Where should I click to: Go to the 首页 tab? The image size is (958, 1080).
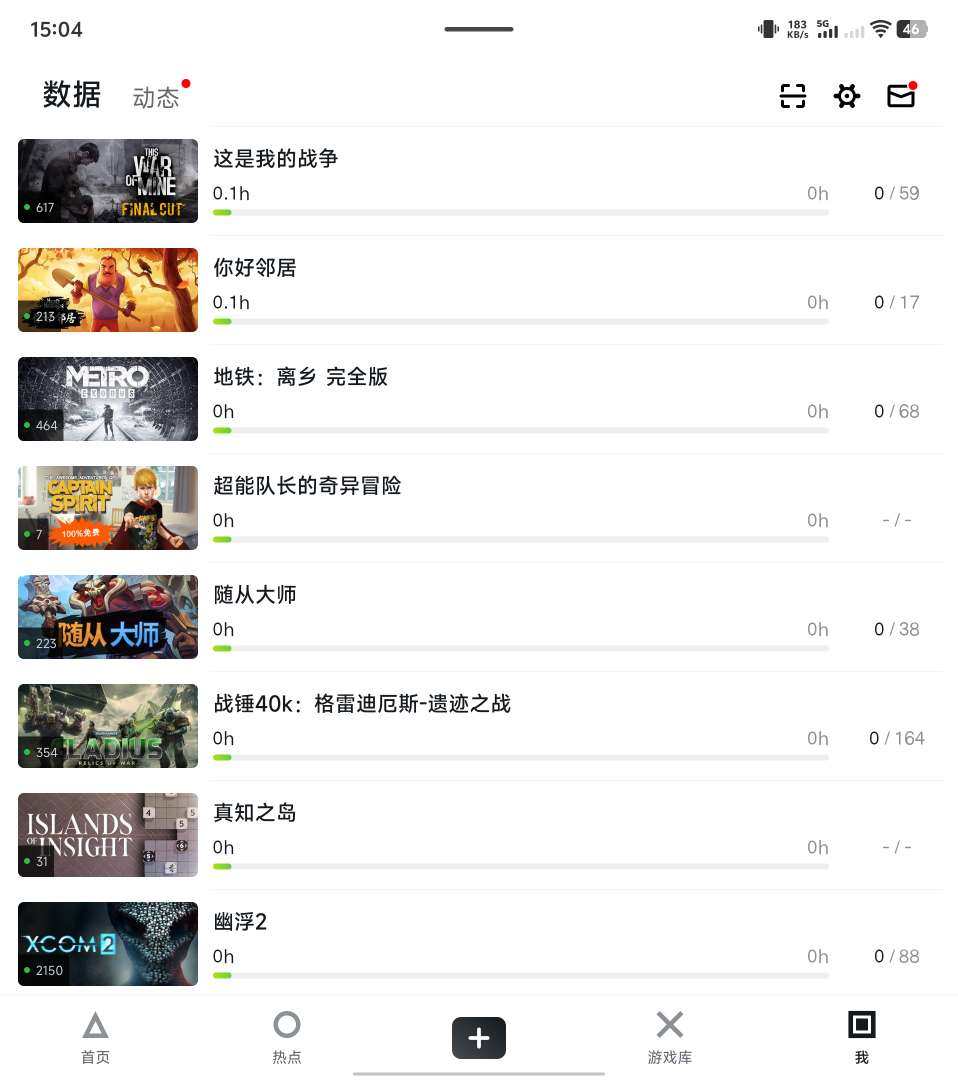point(95,1036)
